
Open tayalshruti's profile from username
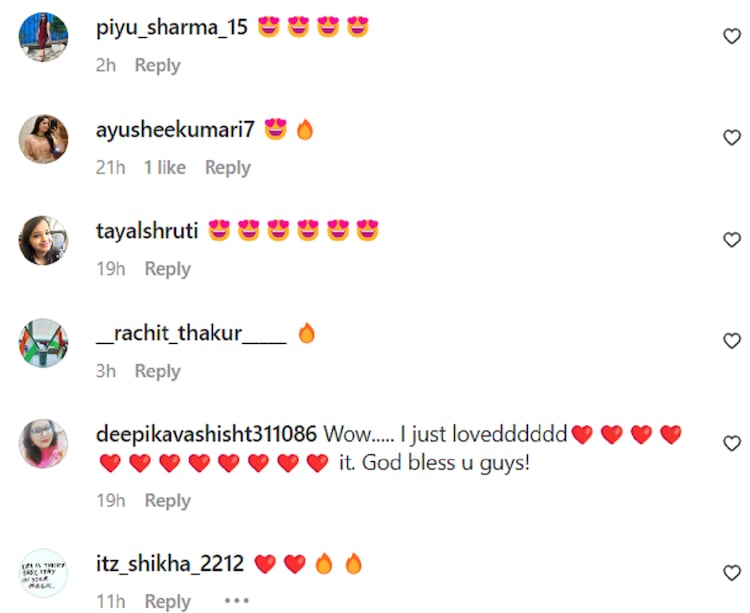click(x=147, y=232)
